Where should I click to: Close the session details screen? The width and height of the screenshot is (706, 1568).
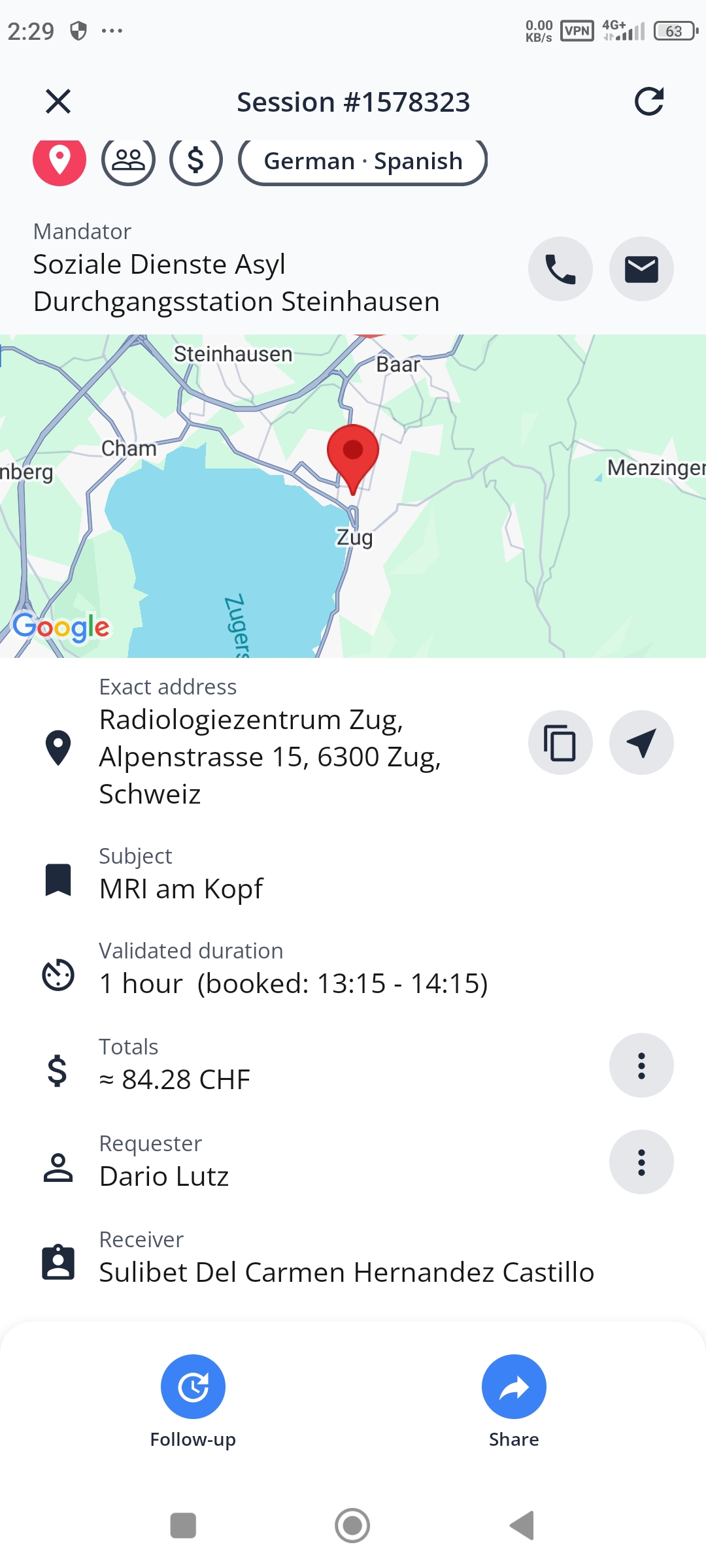click(58, 101)
